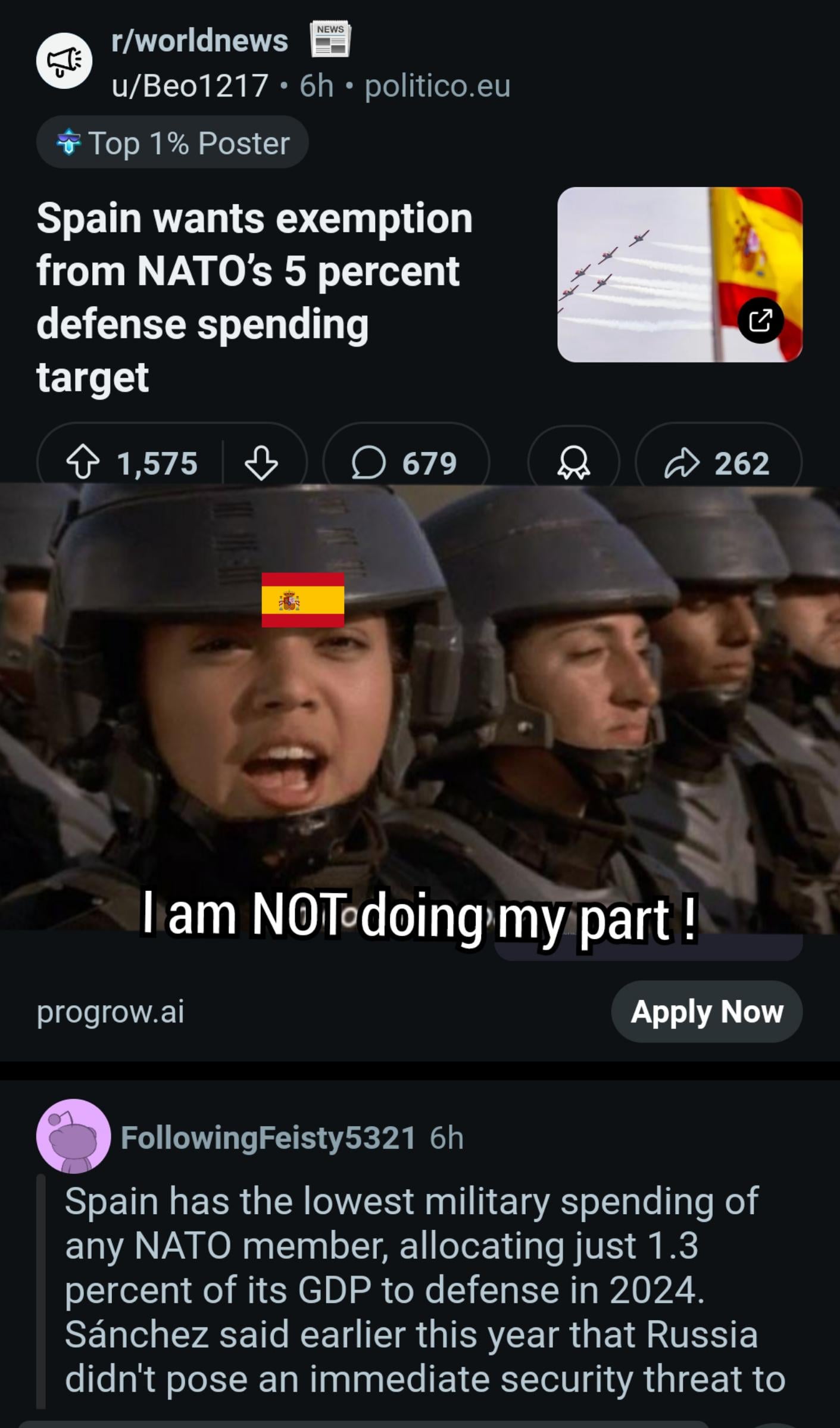Image resolution: width=840 pixels, height=1428 pixels.
Task: Open FollowingFeisty5321's profile
Action: (x=268, y=1137)
